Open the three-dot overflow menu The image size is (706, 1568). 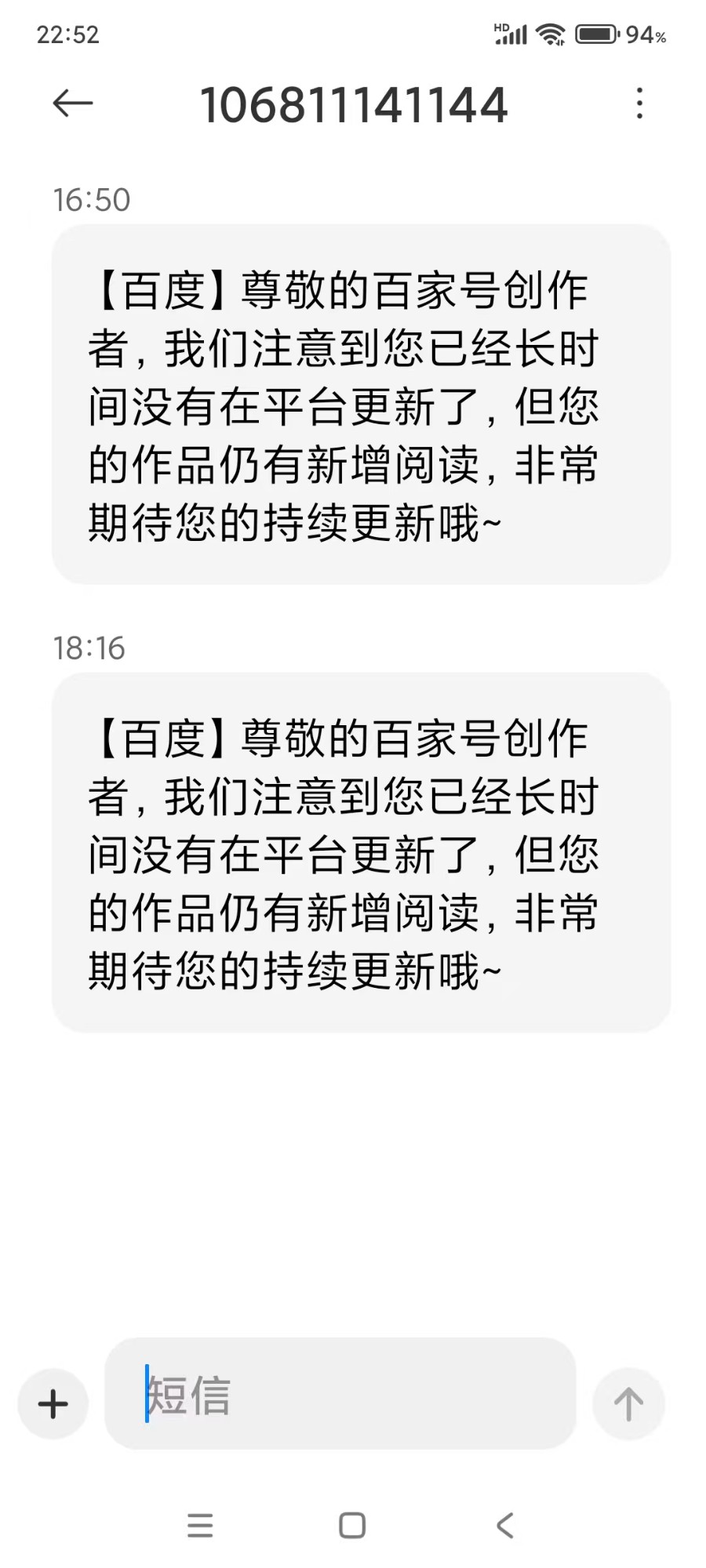click(x=639, y=103)
